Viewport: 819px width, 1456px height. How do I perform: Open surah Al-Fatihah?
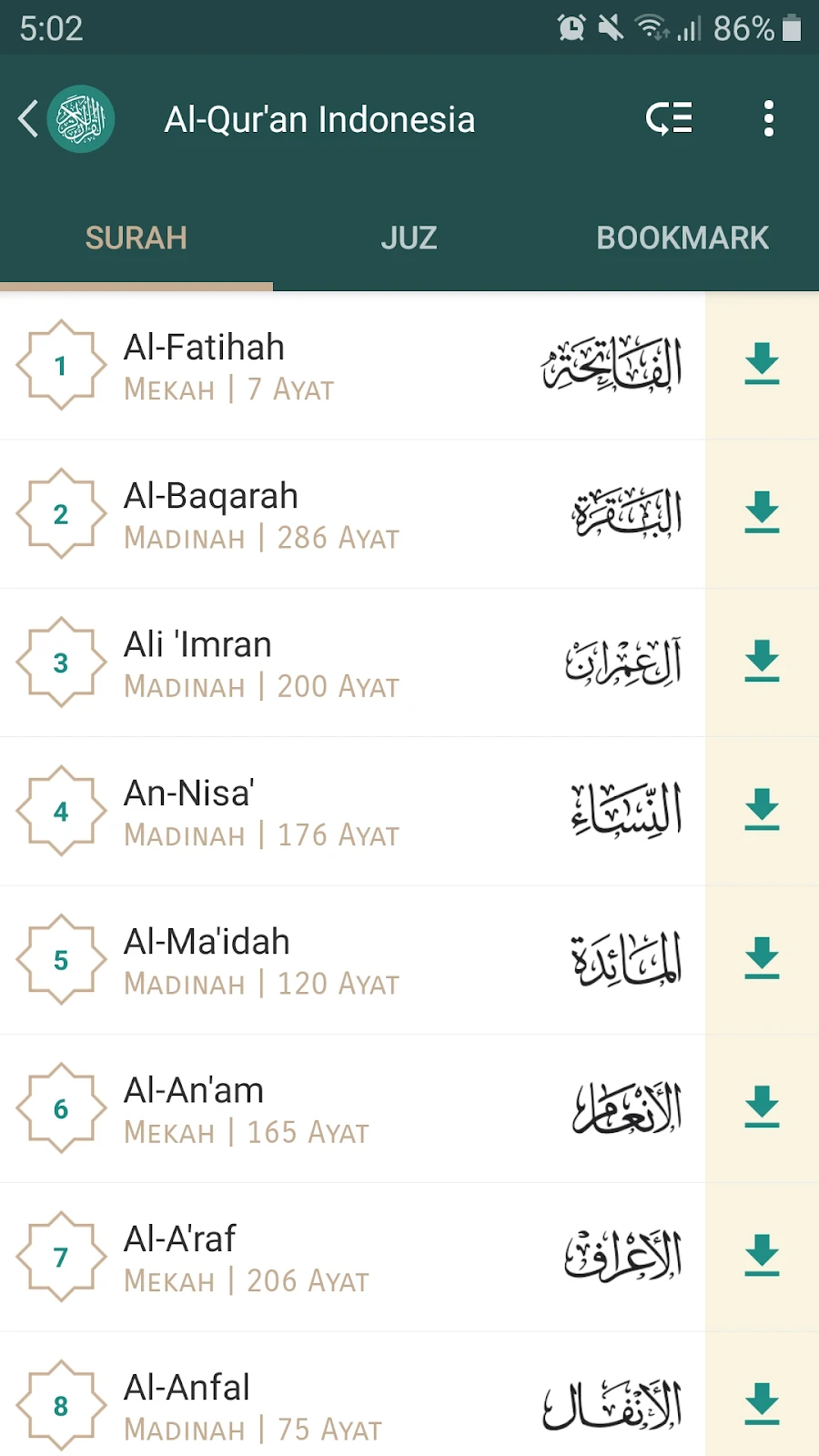click(352, 366)
